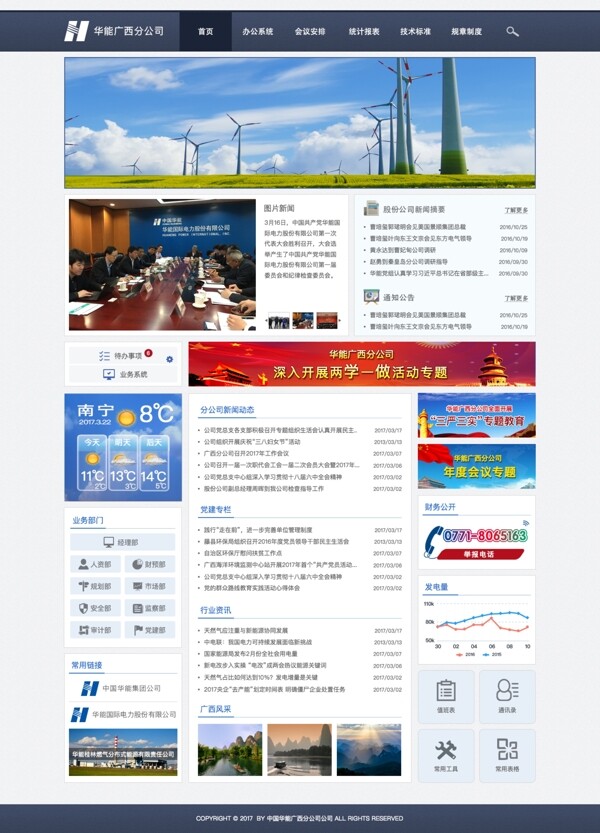Open the search icon in the navigation bar
Viewport: 600px width, 833px height.
pos(513,32)
